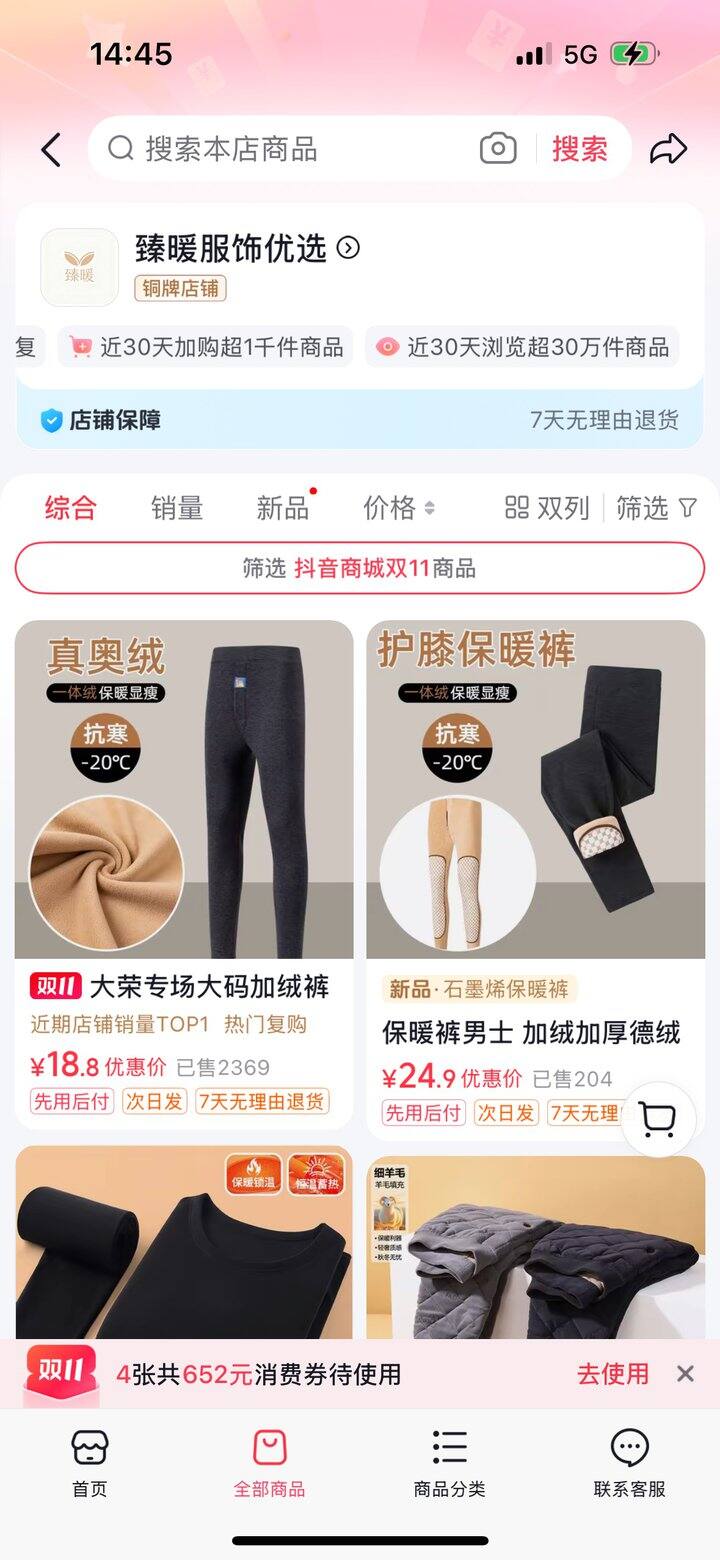720x1560 pixels.
Task: Open the floating shopping cart
Action: [x=658, y=1120]
